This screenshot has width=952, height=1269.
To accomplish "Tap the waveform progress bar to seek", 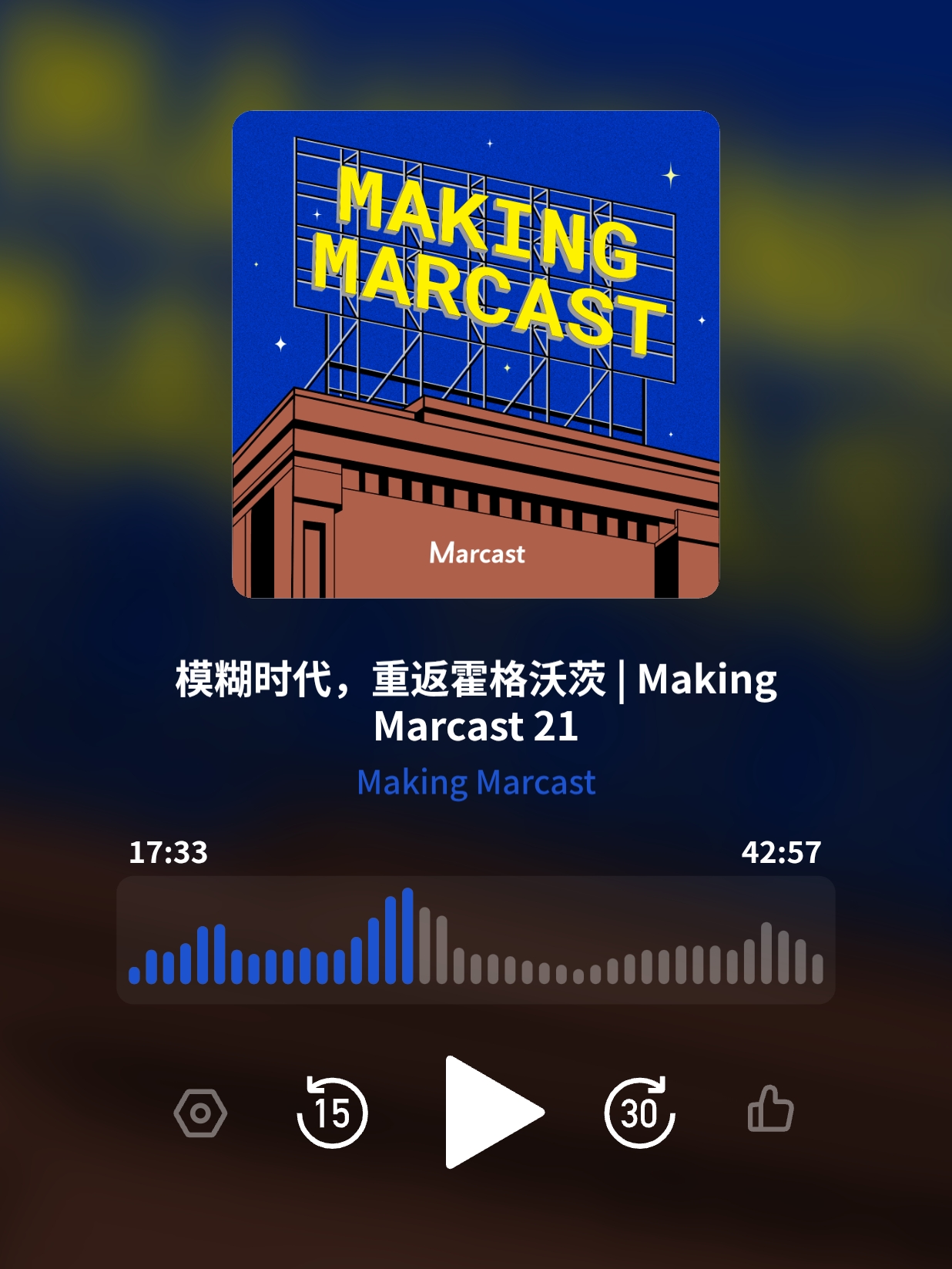I will tap(476, 940).
